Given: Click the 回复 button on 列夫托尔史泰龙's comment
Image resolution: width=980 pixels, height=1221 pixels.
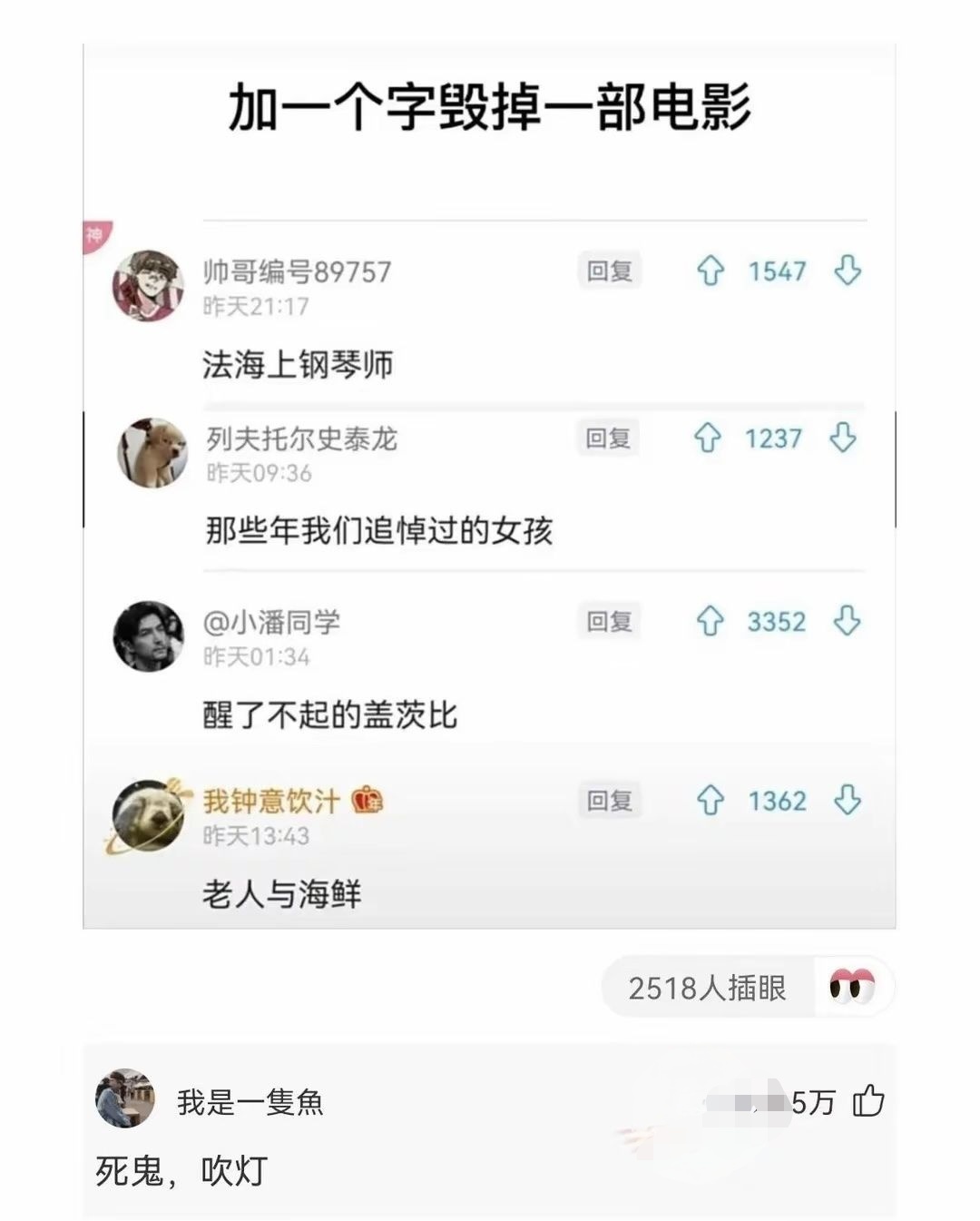Looking at the screenshot, I should (x=608, y=438).
